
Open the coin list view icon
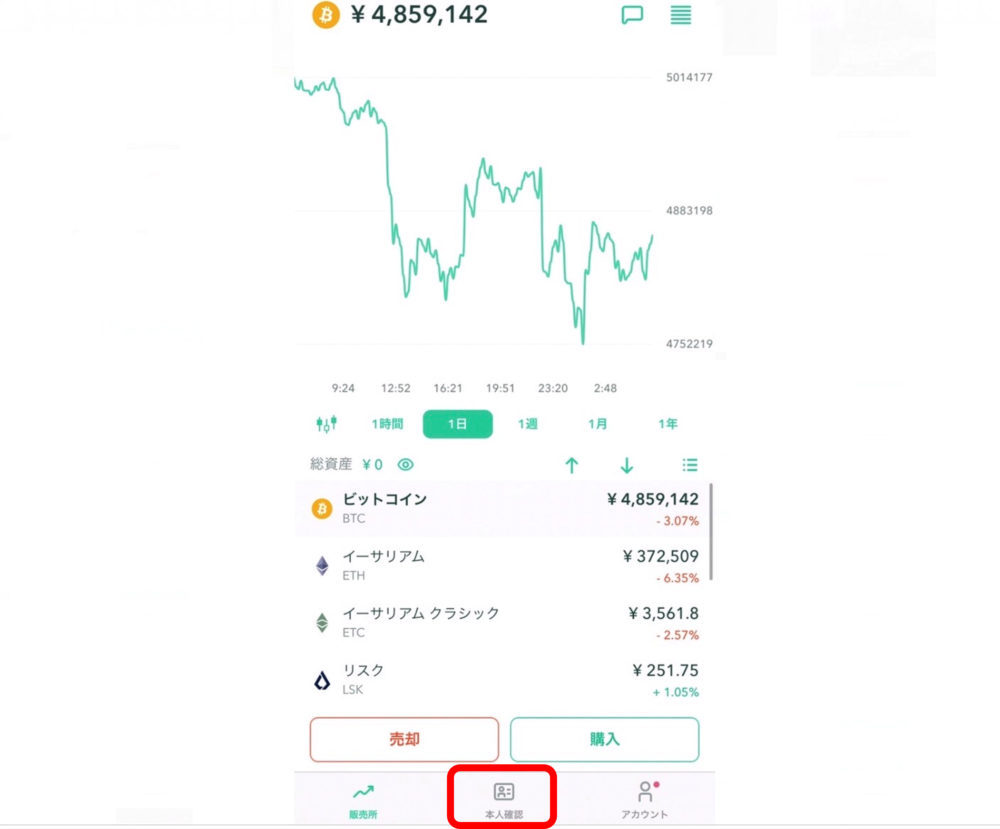click(x=690, y=464)
